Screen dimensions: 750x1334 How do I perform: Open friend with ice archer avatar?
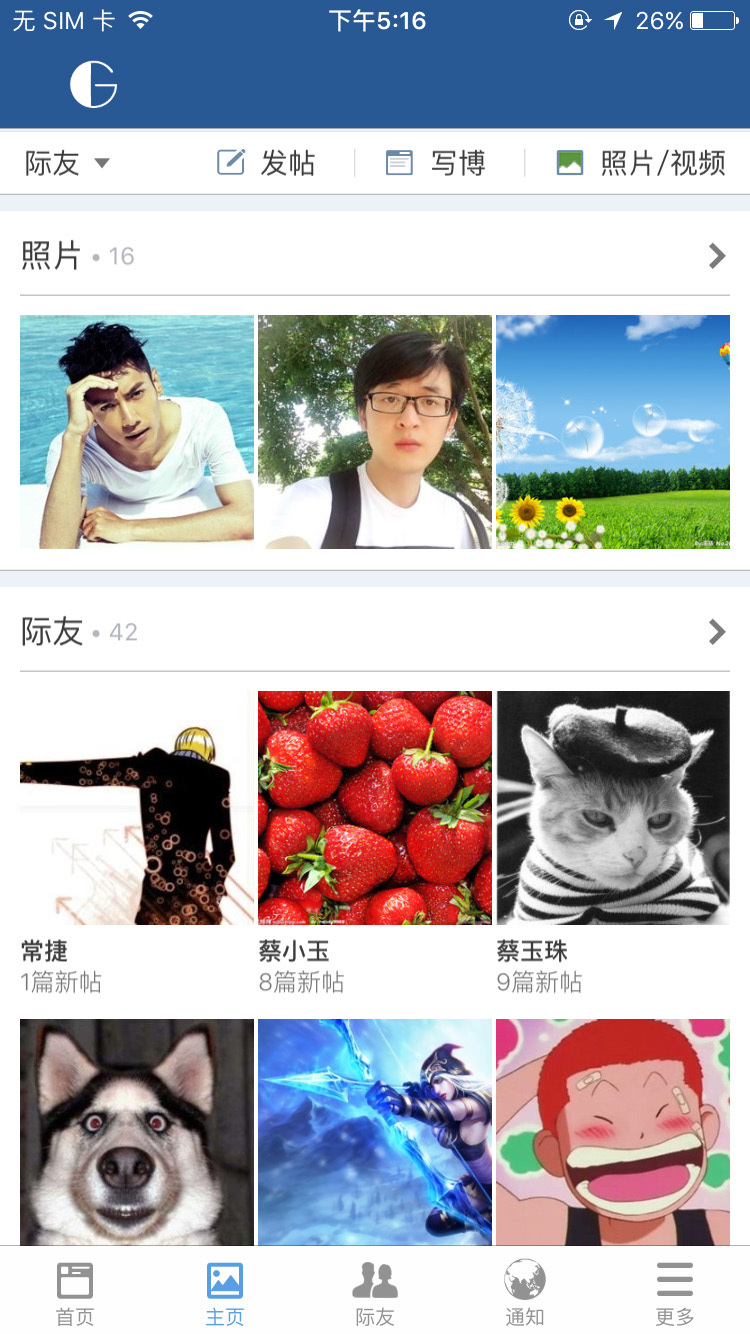tap(375, 1132)
